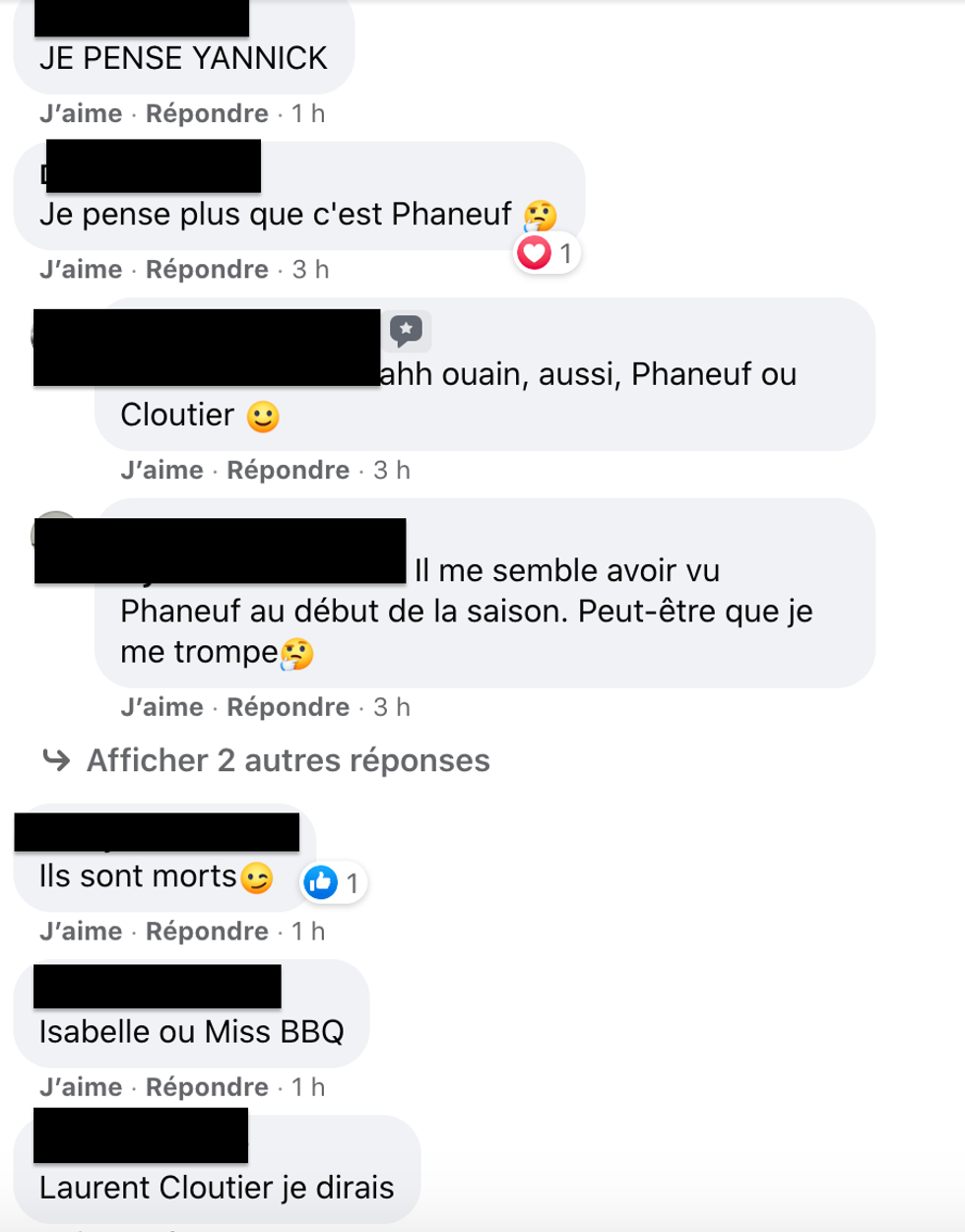
Task: Like the "Ils sont morts" comment
Action: (x=81, y=932)
